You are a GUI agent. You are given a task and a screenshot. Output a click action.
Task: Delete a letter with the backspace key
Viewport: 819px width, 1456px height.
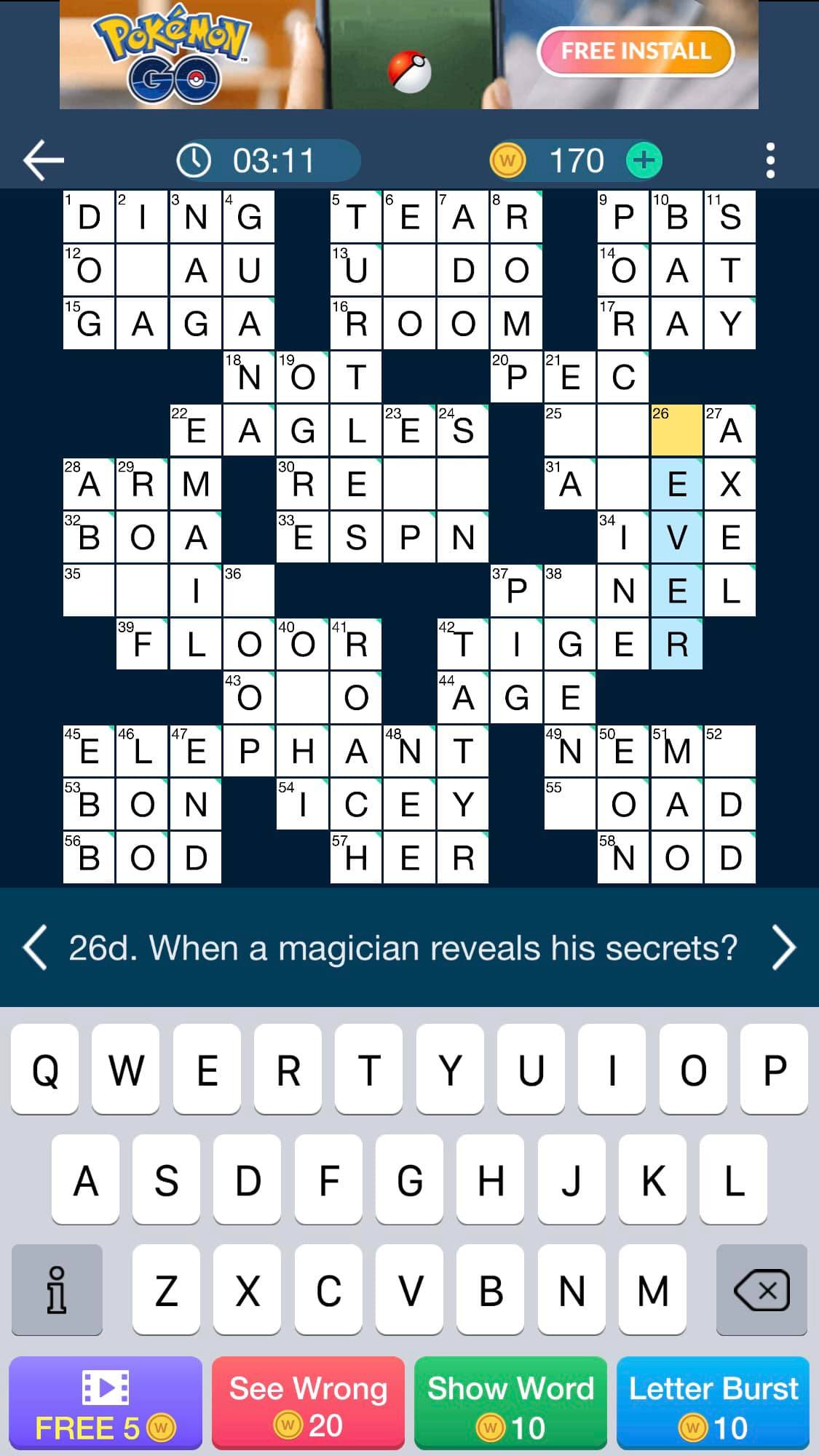pos(761,1291)
